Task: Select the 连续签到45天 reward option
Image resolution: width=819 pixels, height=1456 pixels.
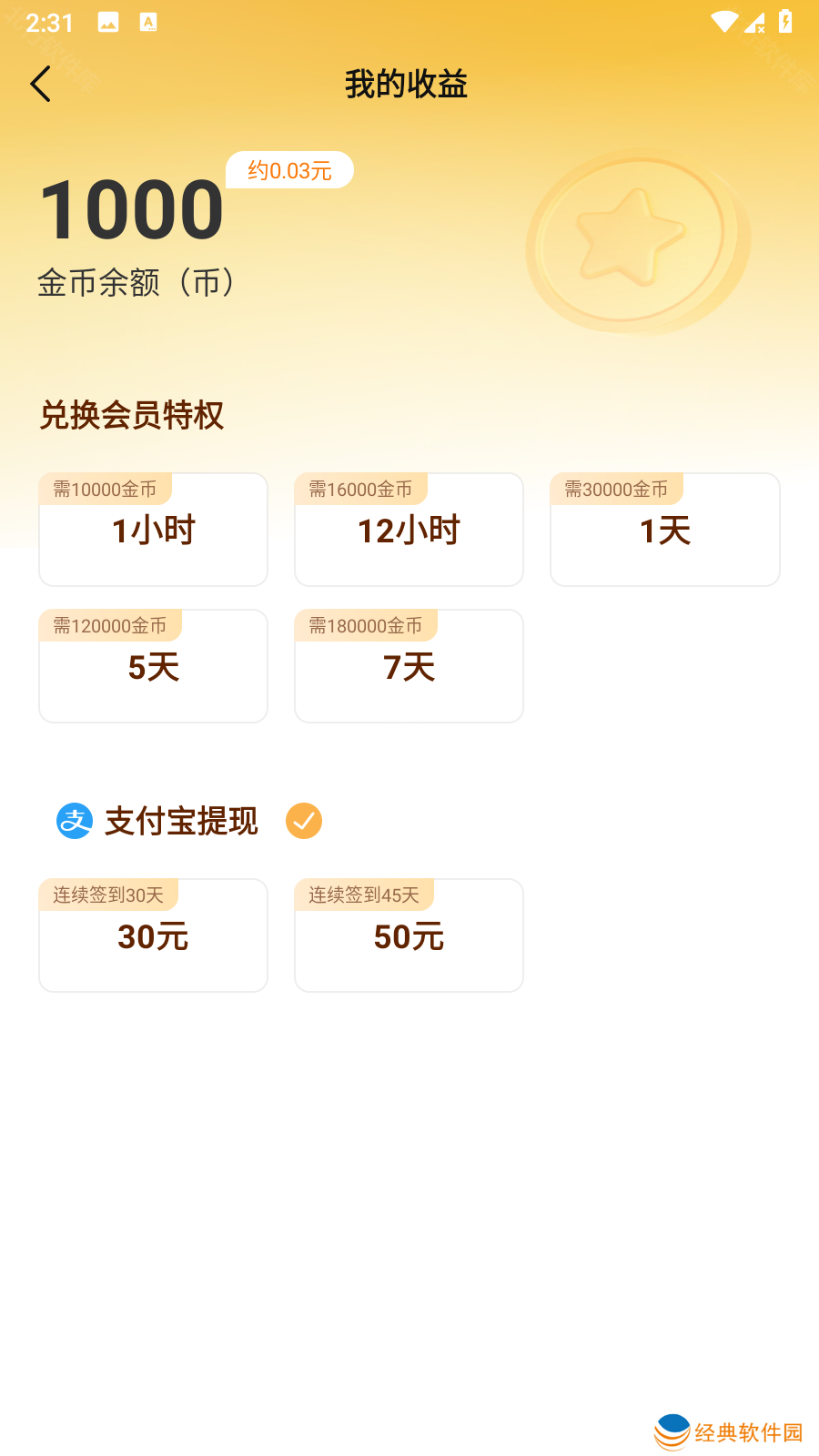Action: tap(409, 935)
